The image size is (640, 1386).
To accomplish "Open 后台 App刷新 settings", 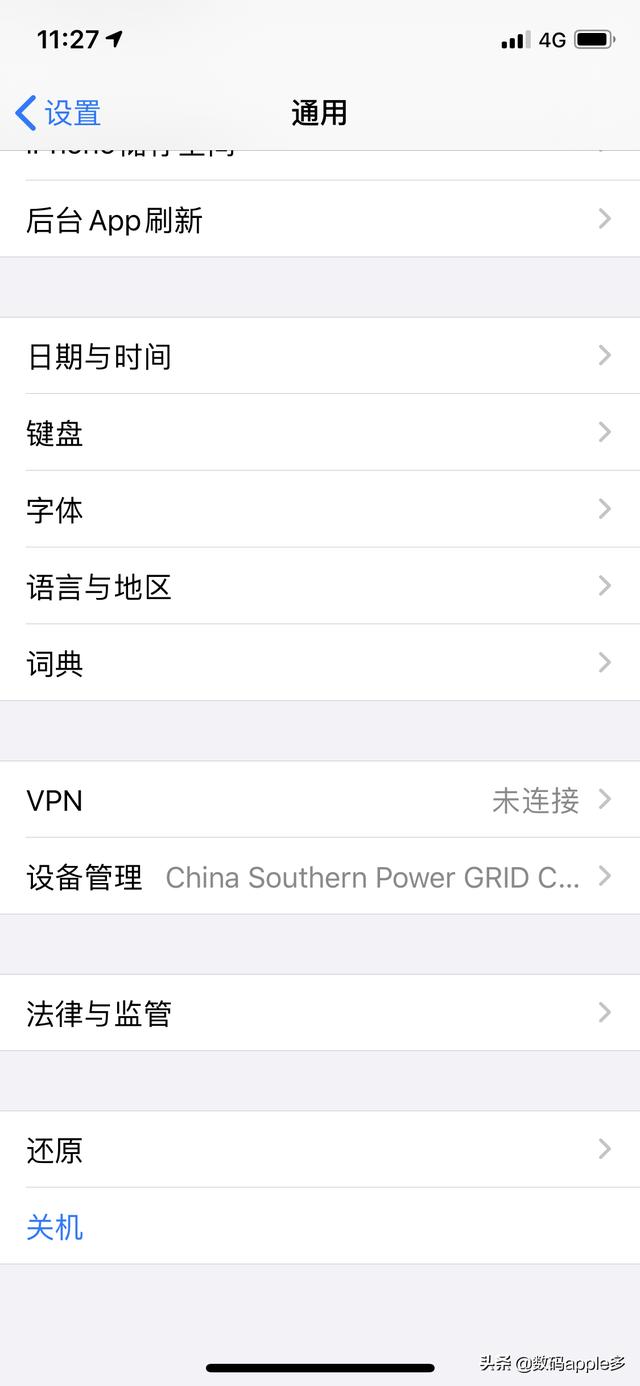I will [320, 219].
